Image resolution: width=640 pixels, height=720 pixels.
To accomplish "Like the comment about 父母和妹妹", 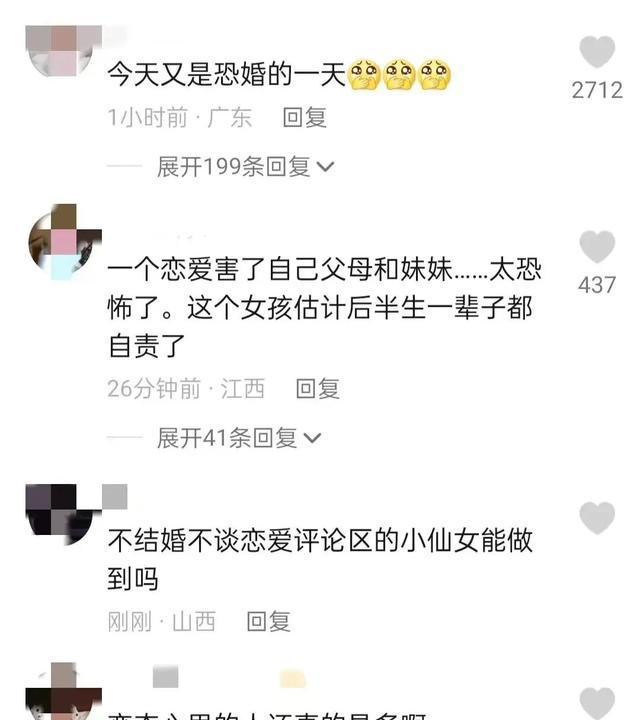I will (597, 247).
